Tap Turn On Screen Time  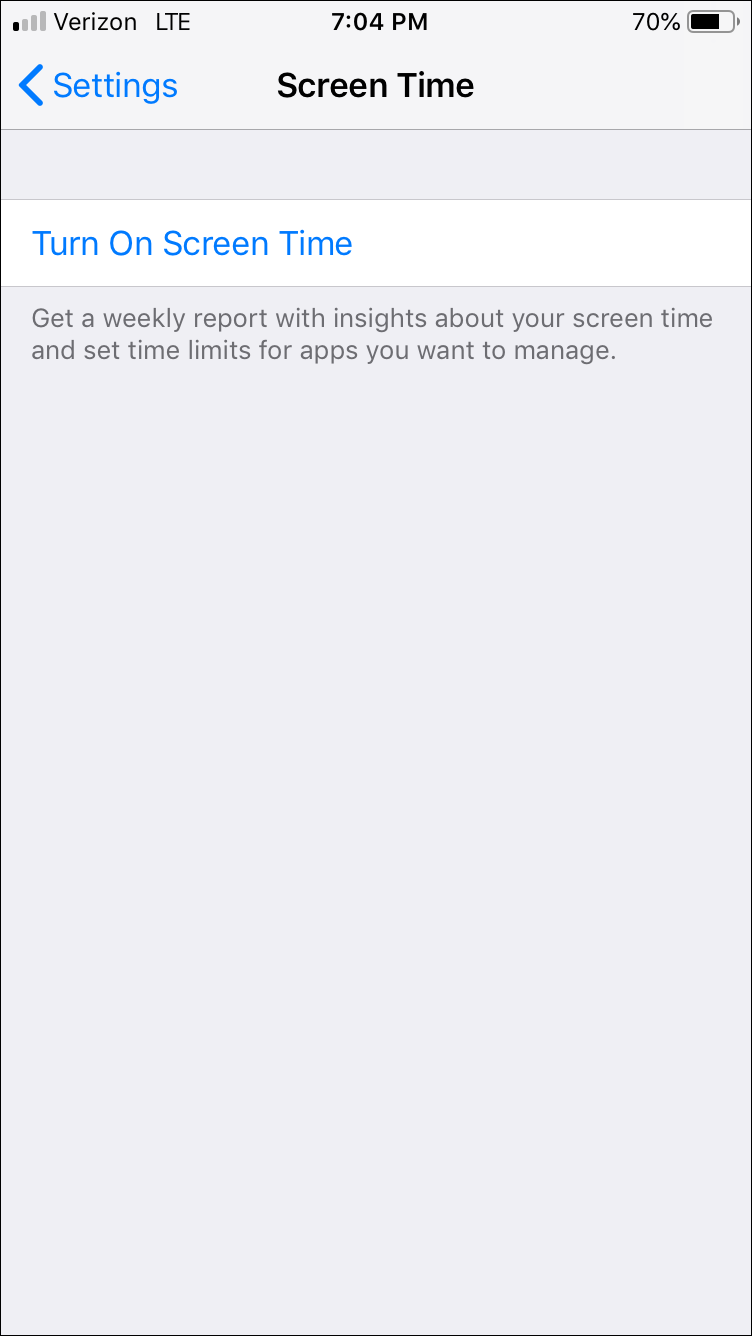[x=192, y=244]
